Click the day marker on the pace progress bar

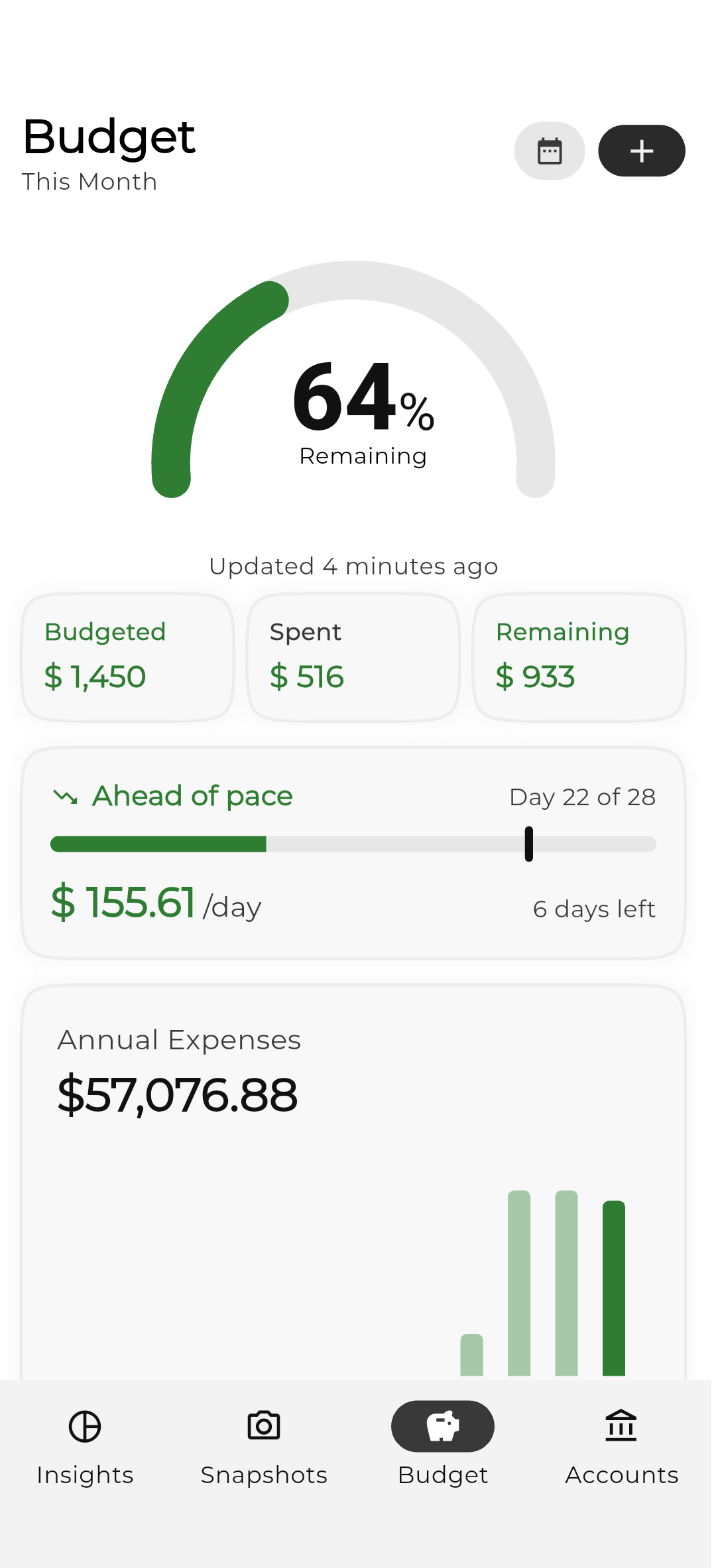[528, 844]
